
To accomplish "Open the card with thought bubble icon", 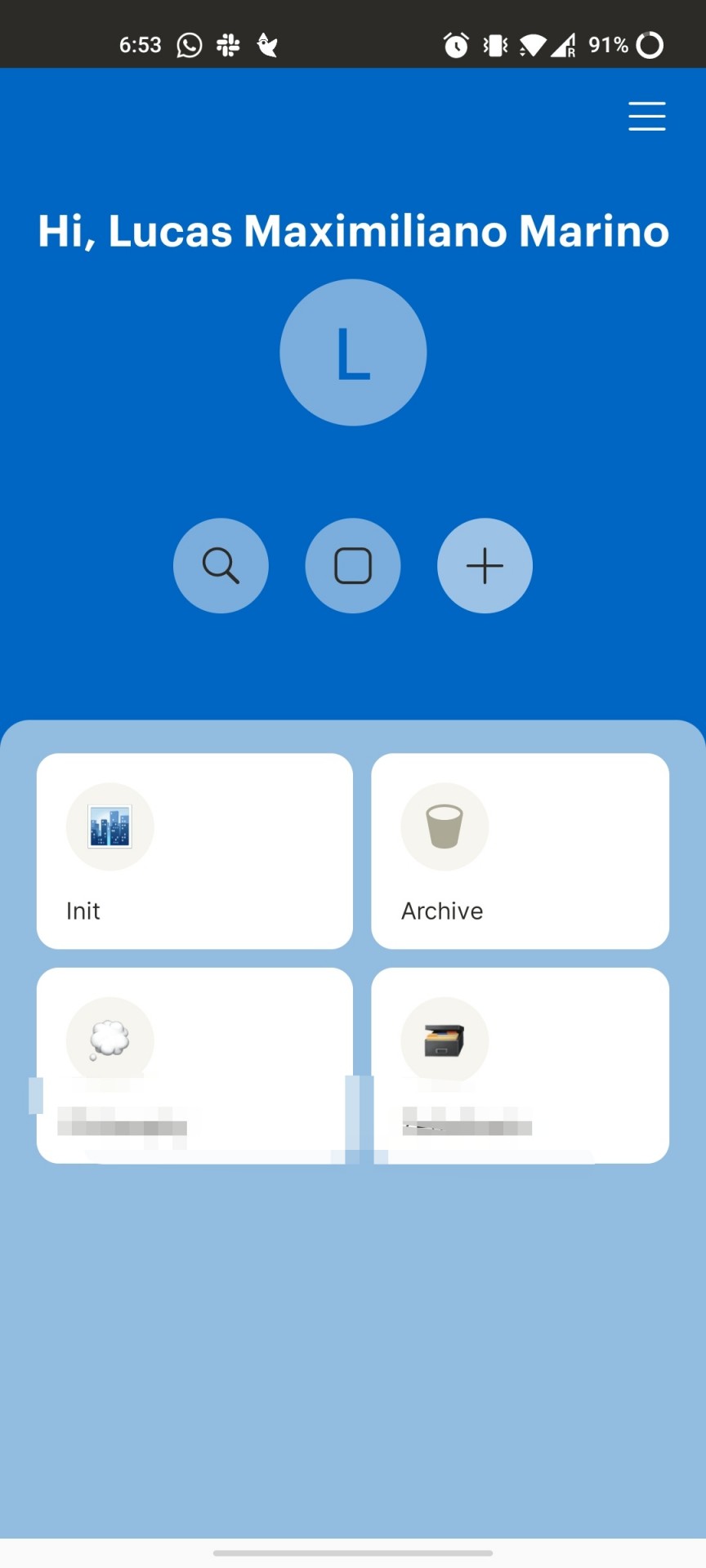I will click(x=194, y=1065).
